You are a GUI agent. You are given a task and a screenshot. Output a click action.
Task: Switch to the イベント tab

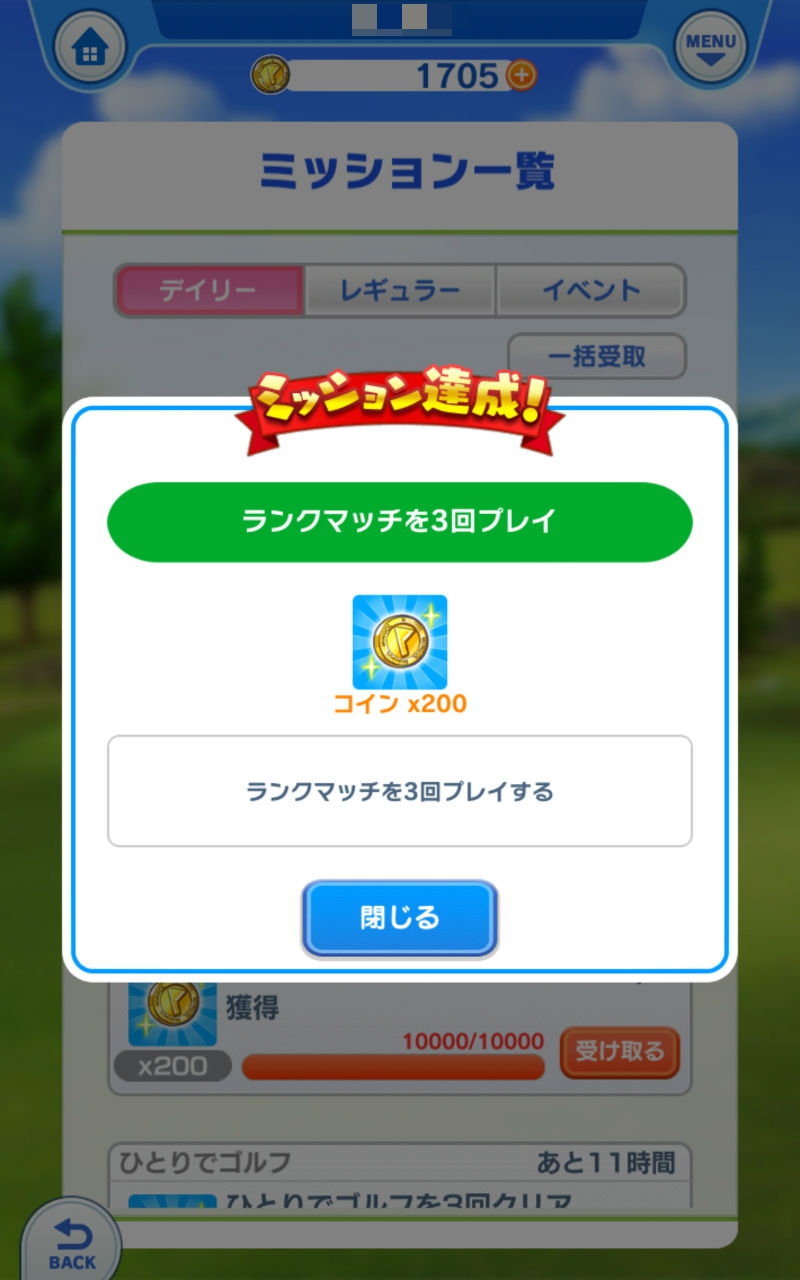(x=590, y=291)
